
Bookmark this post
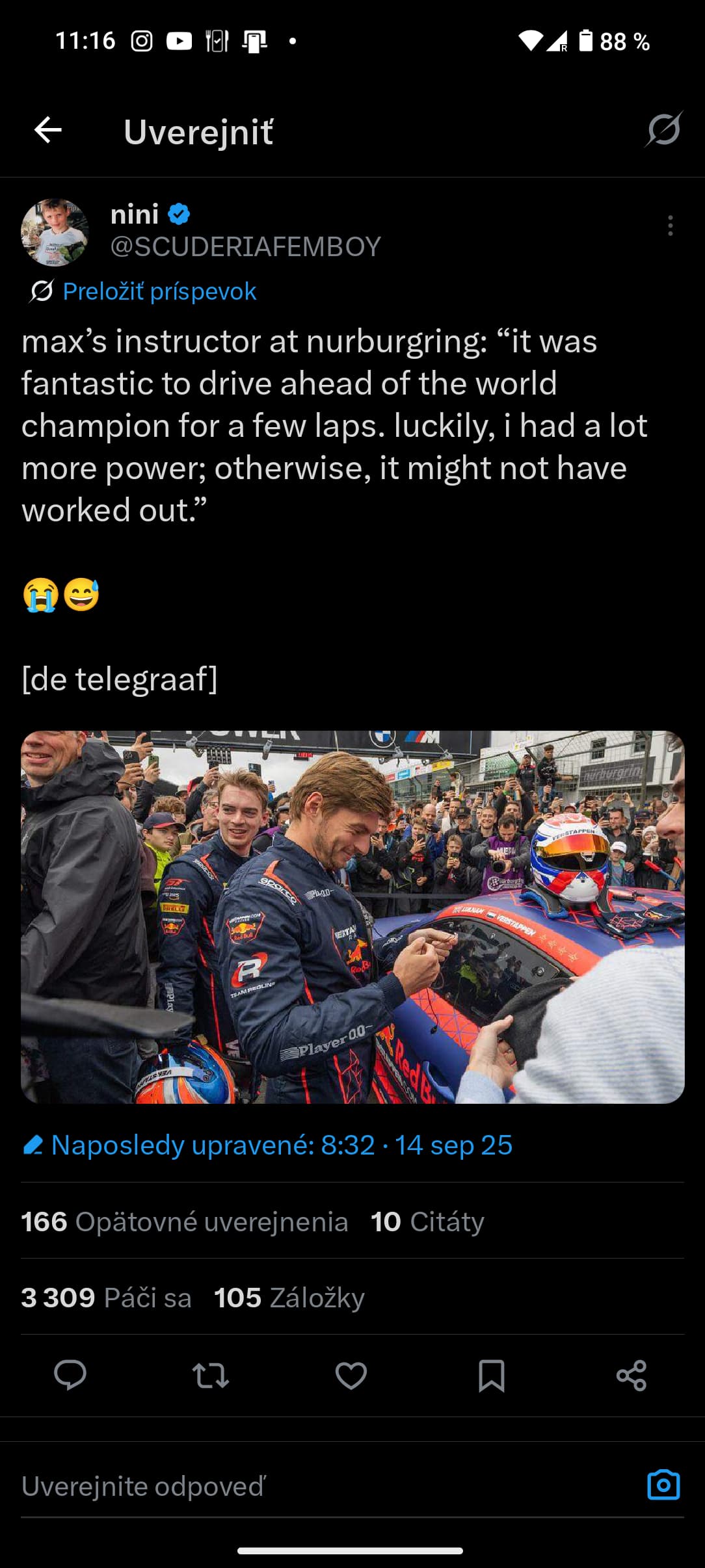492,1376
